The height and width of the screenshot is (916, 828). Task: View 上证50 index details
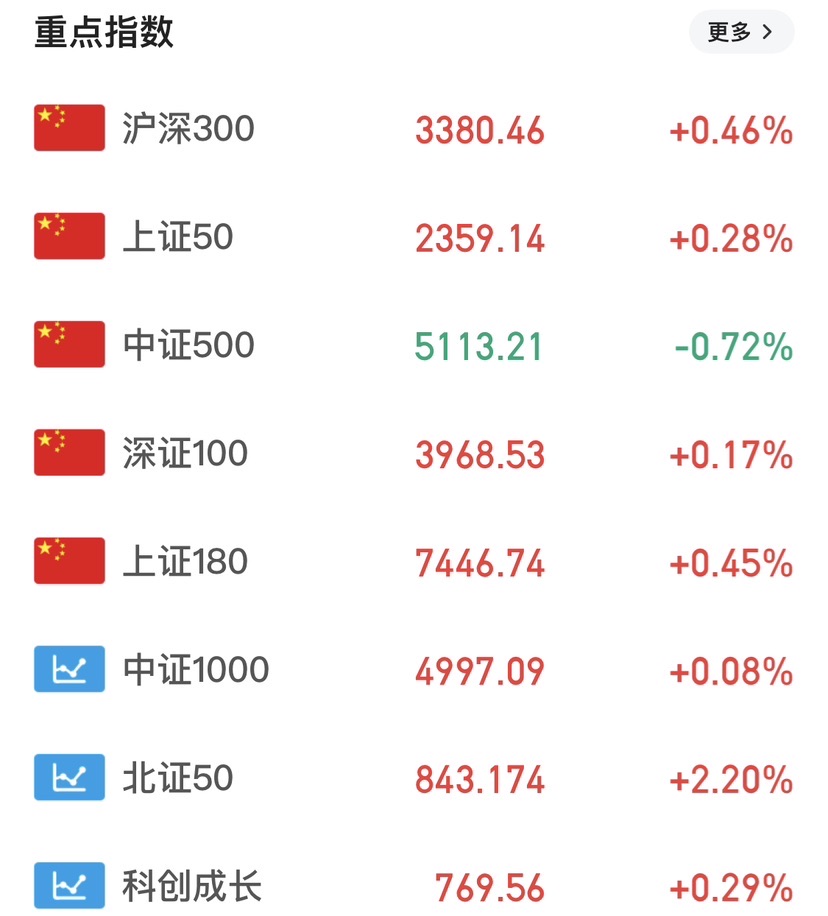178,237
